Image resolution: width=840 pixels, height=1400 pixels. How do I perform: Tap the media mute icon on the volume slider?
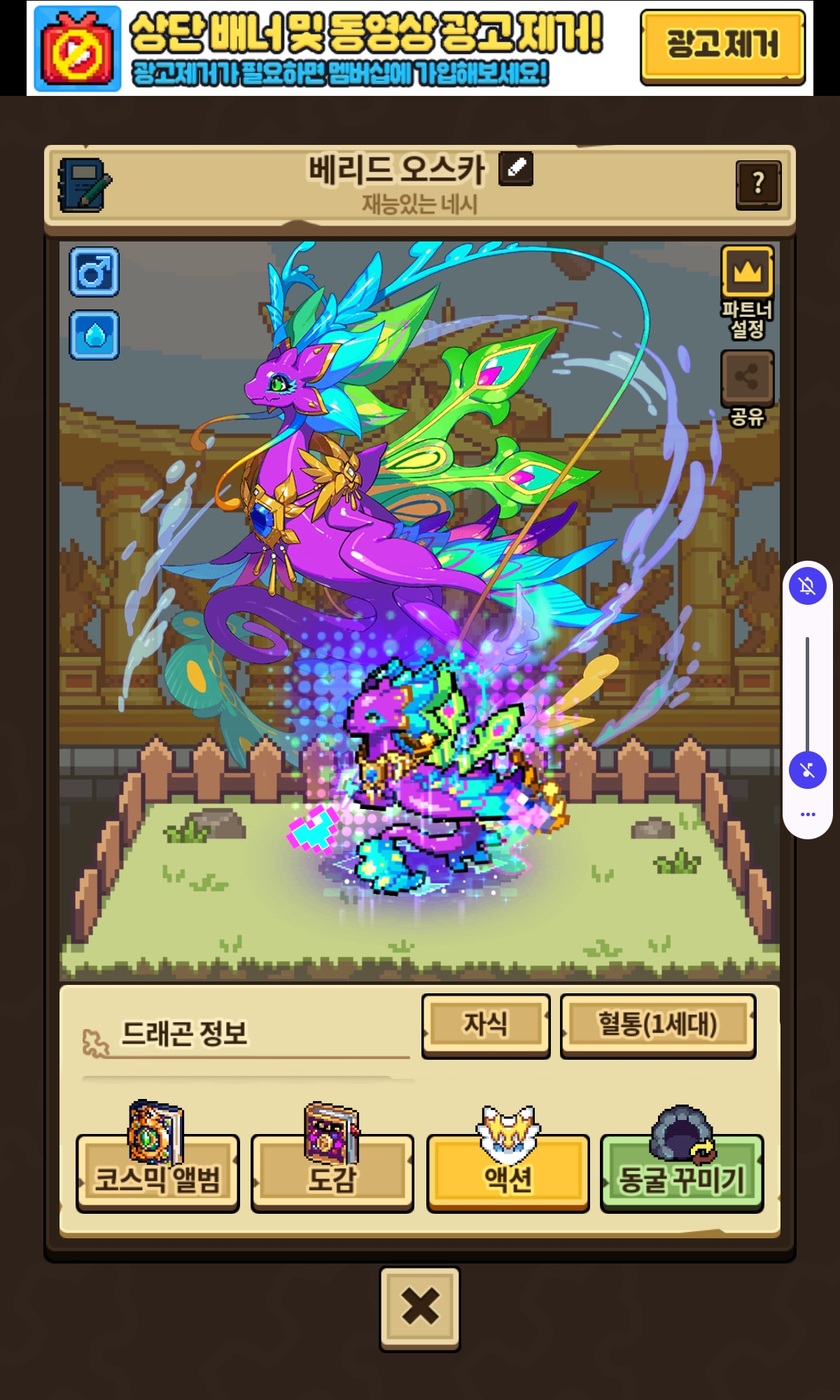[x=808, y=770]
